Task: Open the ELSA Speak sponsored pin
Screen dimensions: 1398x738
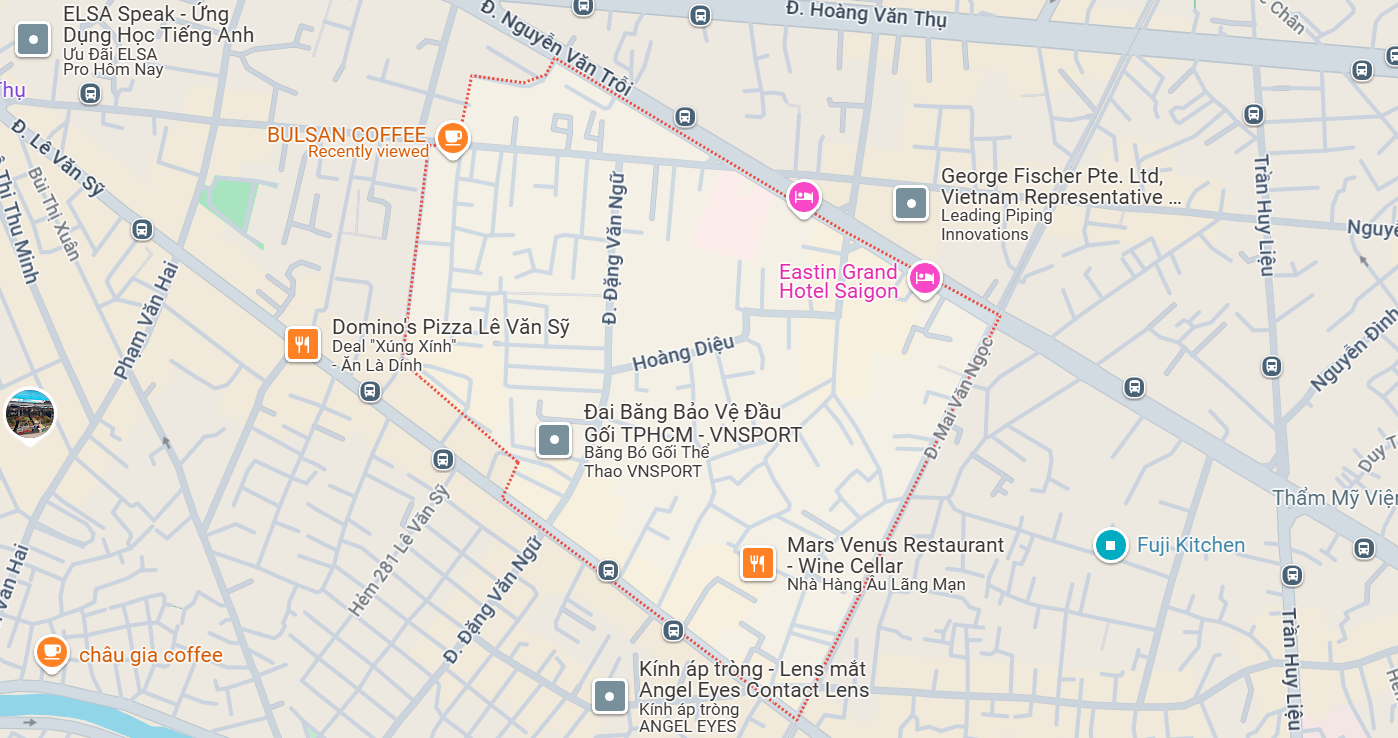Action: click(x=34, y=40)
